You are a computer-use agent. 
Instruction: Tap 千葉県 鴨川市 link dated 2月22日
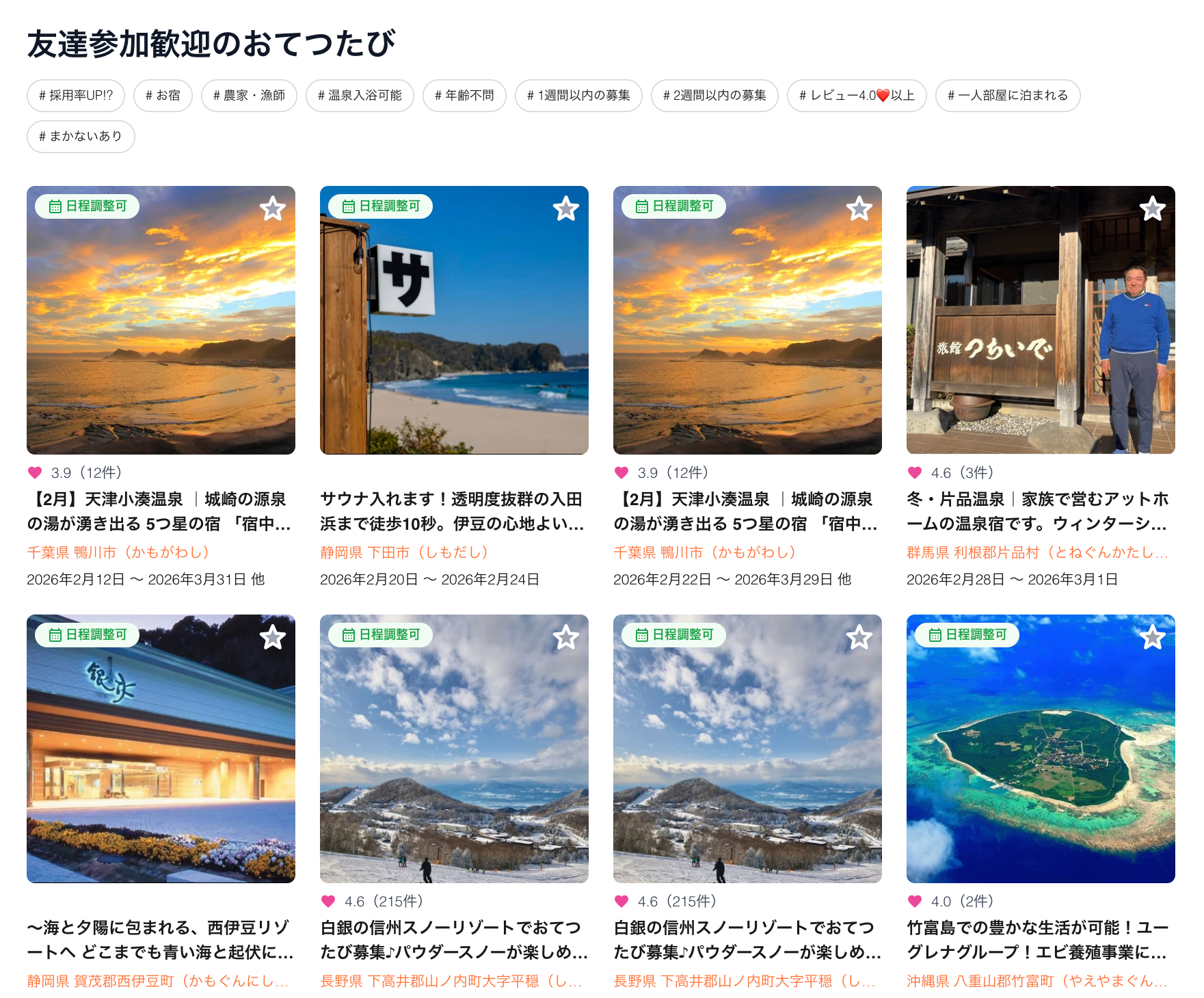tap(704, 552)
